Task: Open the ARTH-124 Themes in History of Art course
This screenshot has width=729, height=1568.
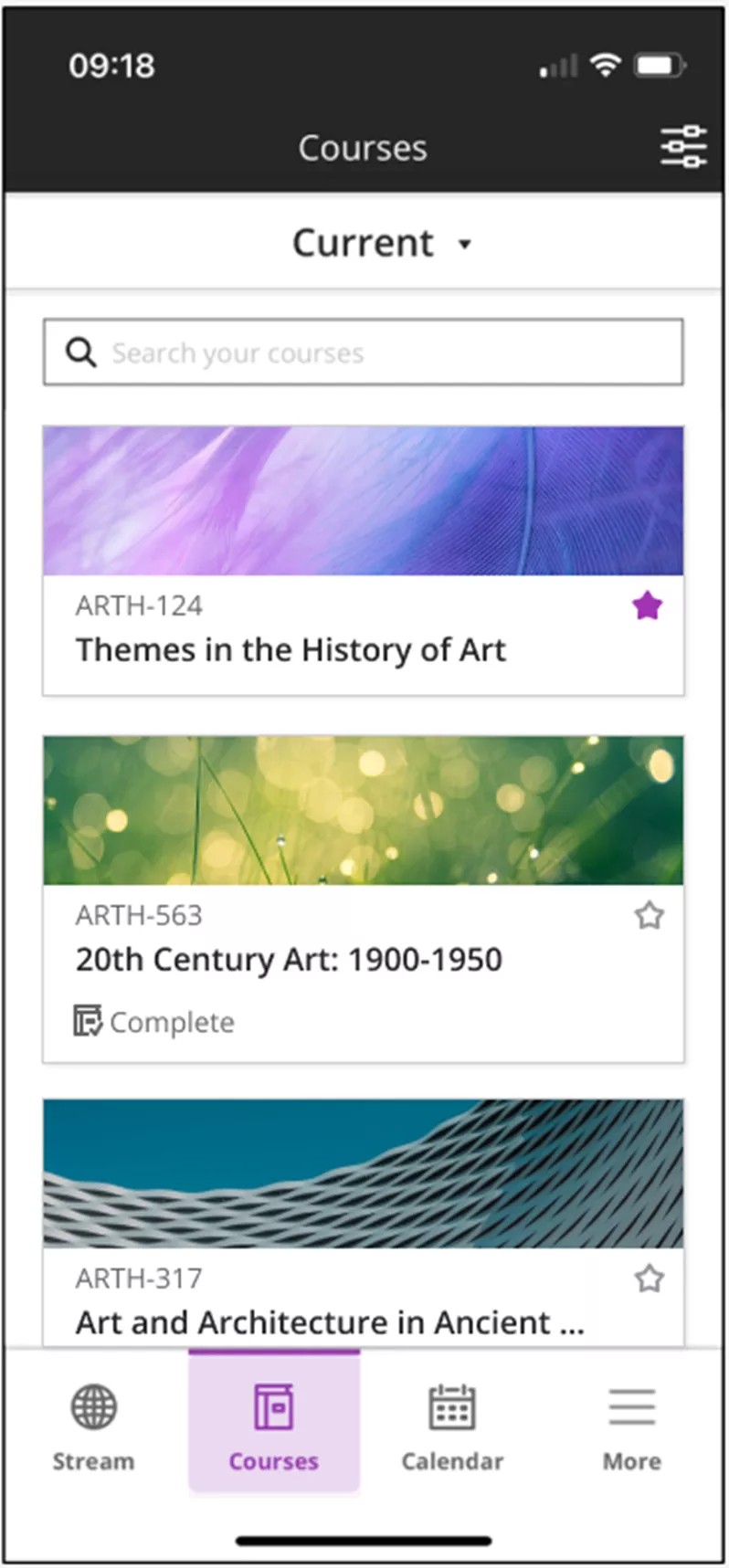Action: click(291, 649)
